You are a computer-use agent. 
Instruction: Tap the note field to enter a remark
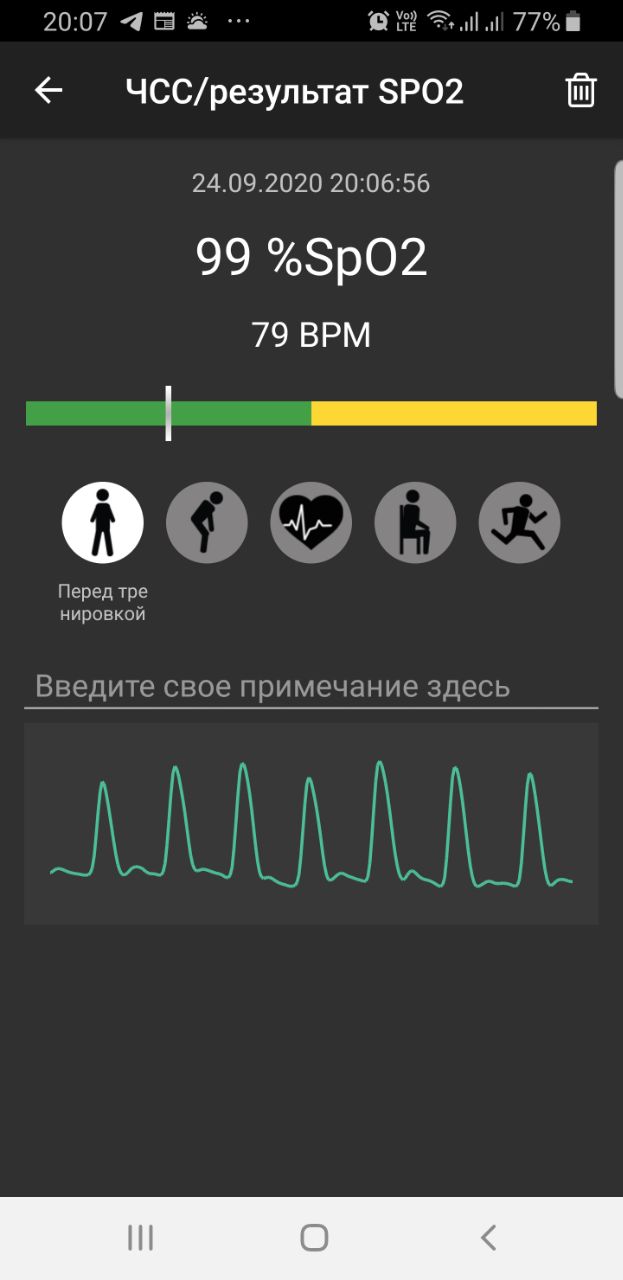point(311,687)
